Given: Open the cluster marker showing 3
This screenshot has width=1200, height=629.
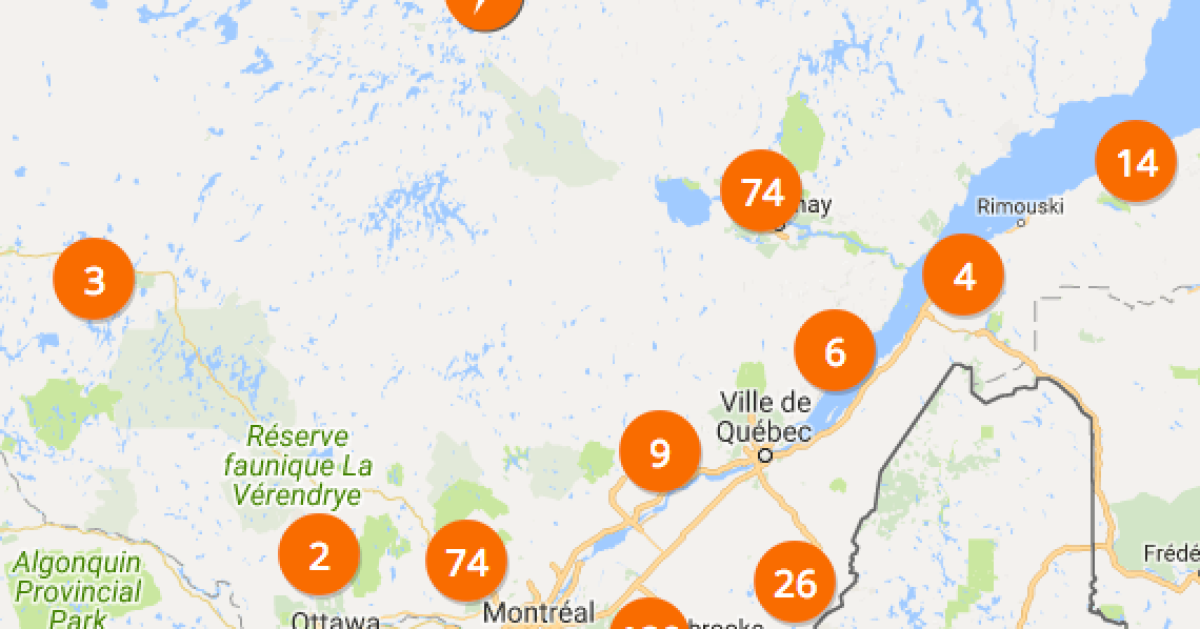Looking at the screenshot, I should 94,280.
